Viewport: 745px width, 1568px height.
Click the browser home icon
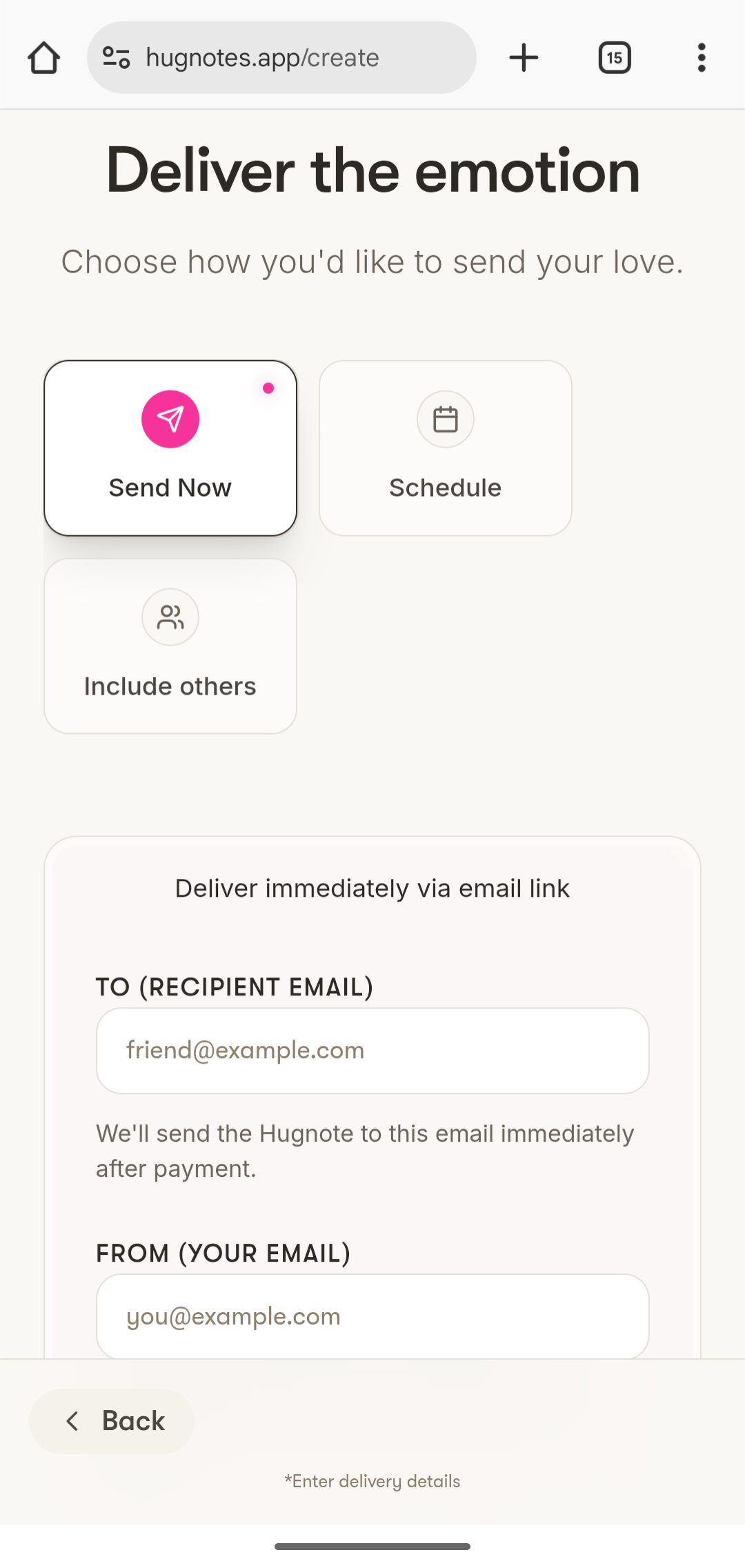click(43, 57)
